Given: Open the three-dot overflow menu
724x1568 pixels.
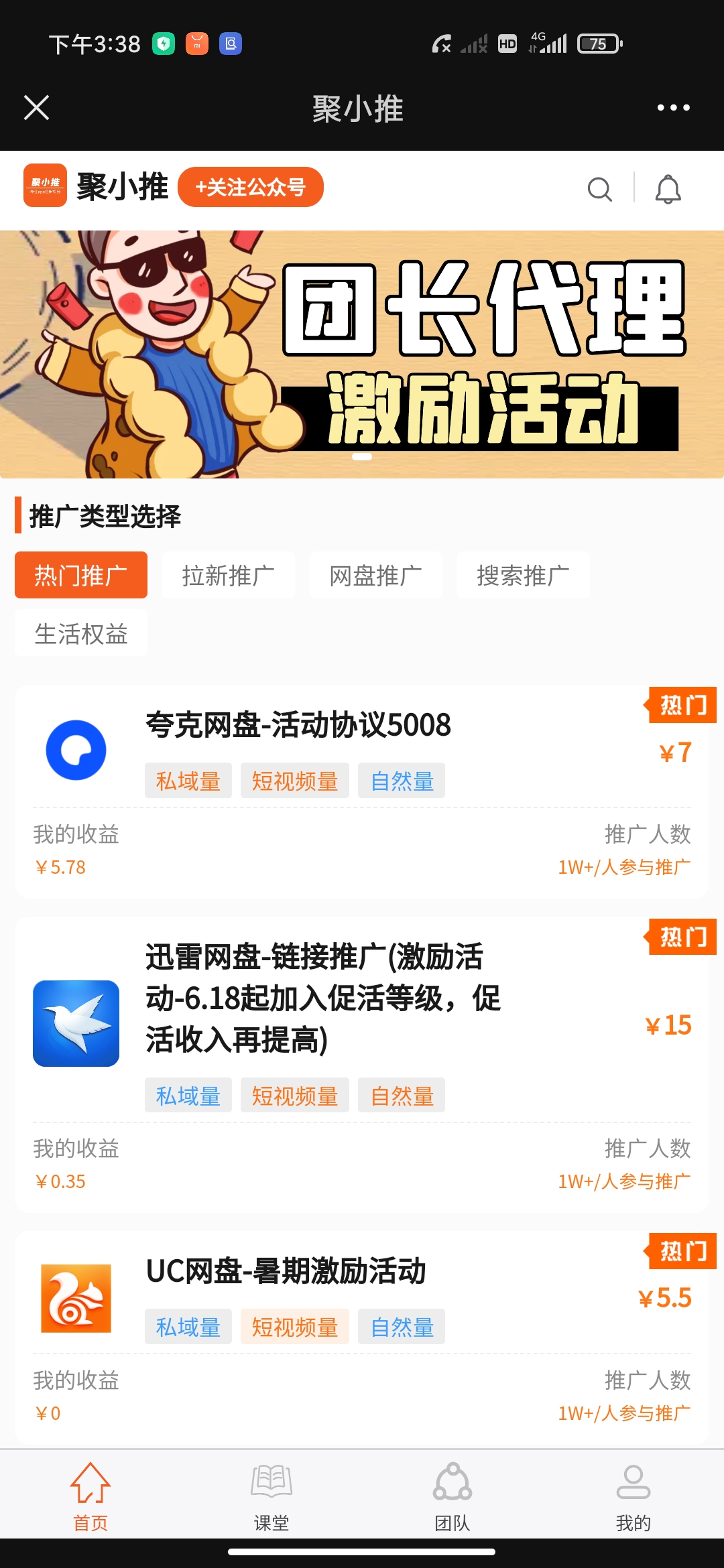Looking at the screenshot, I should click(x=673, y=107).
